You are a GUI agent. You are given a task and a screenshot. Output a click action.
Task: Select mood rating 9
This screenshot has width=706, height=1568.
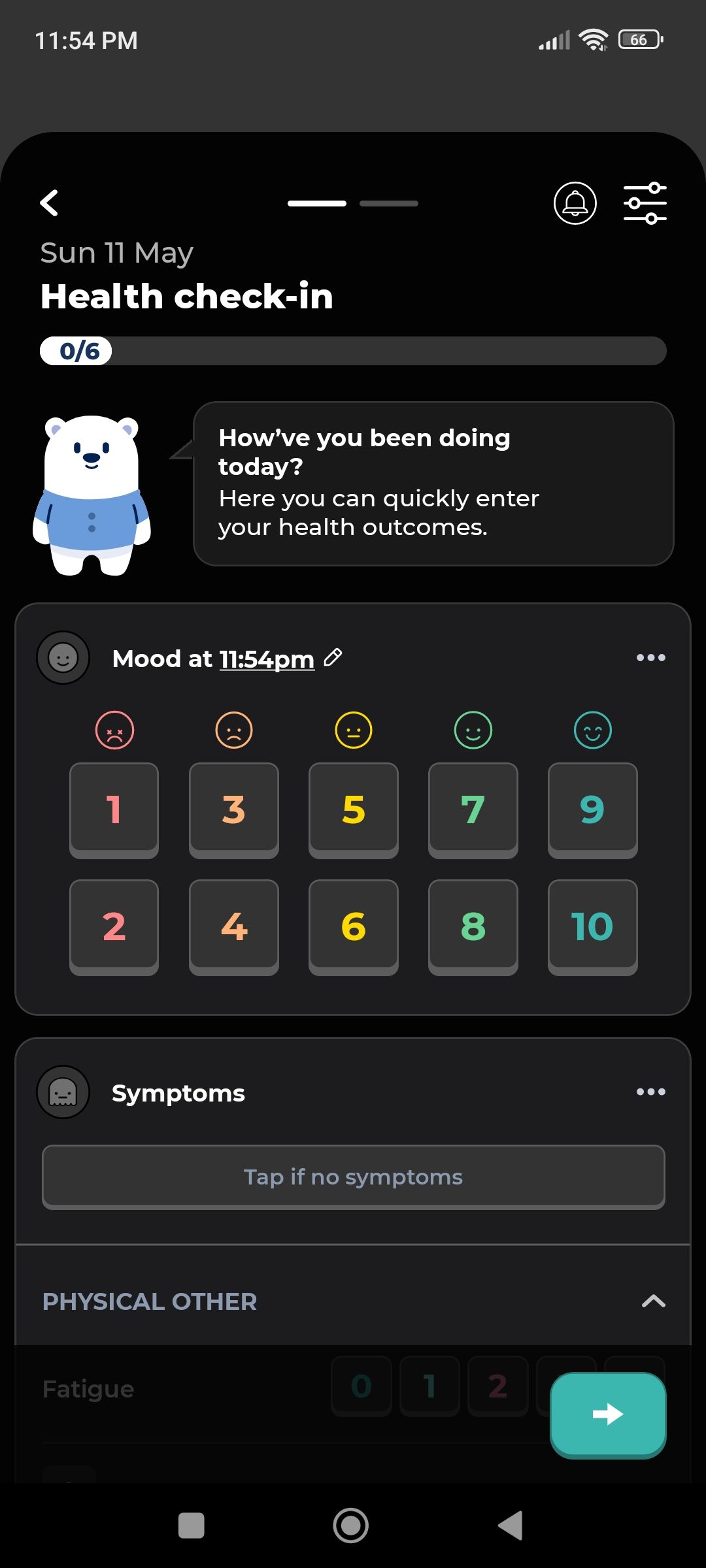[592, 809]
